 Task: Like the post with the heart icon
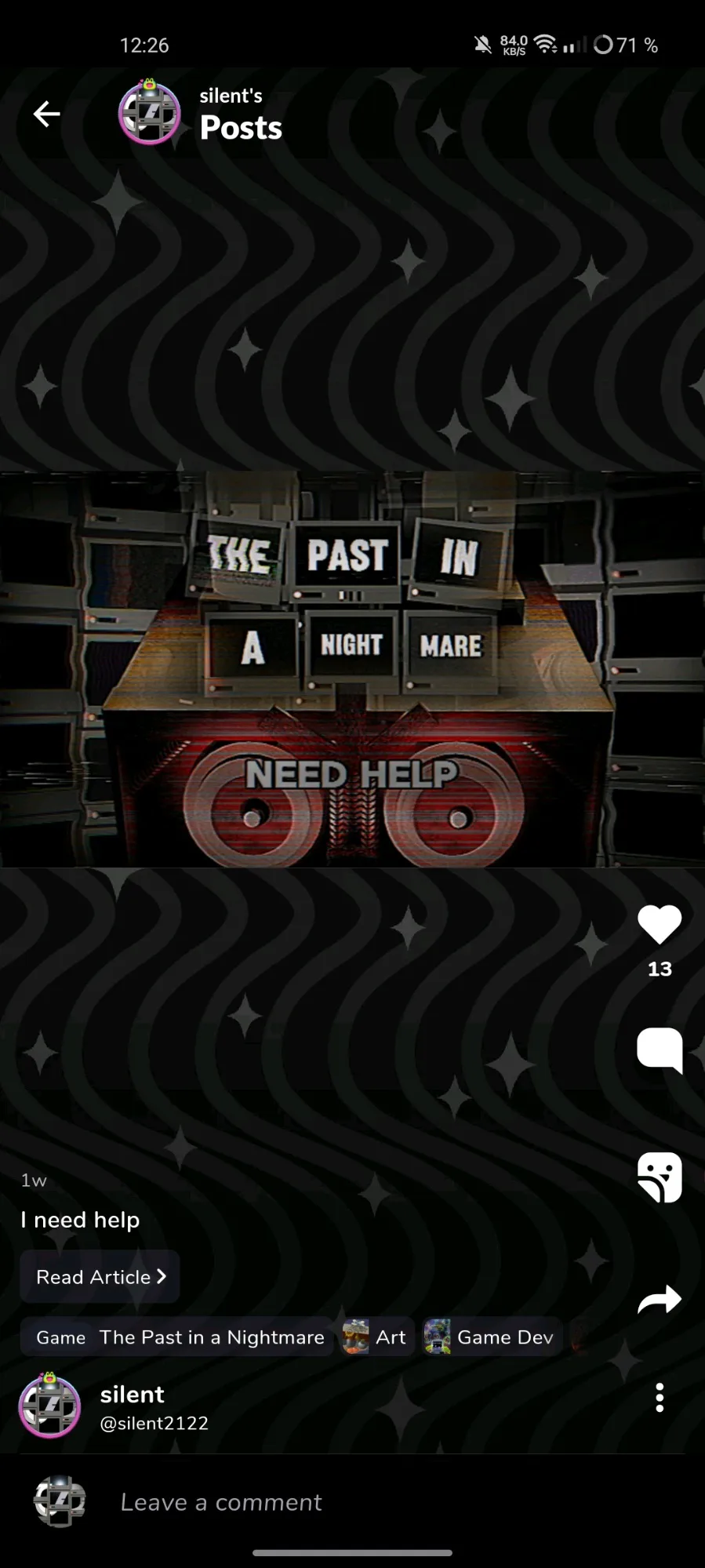(660, 925)
